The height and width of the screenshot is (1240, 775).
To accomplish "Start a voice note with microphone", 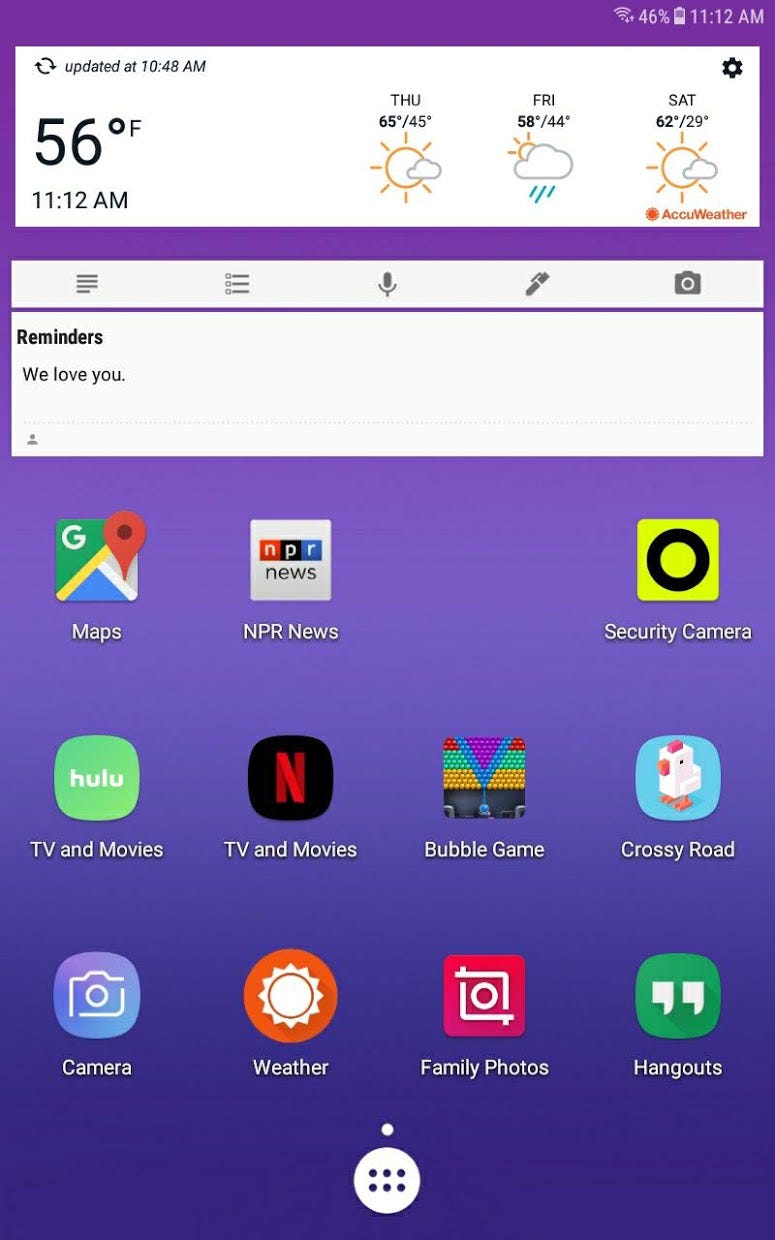I will [387, 285].
